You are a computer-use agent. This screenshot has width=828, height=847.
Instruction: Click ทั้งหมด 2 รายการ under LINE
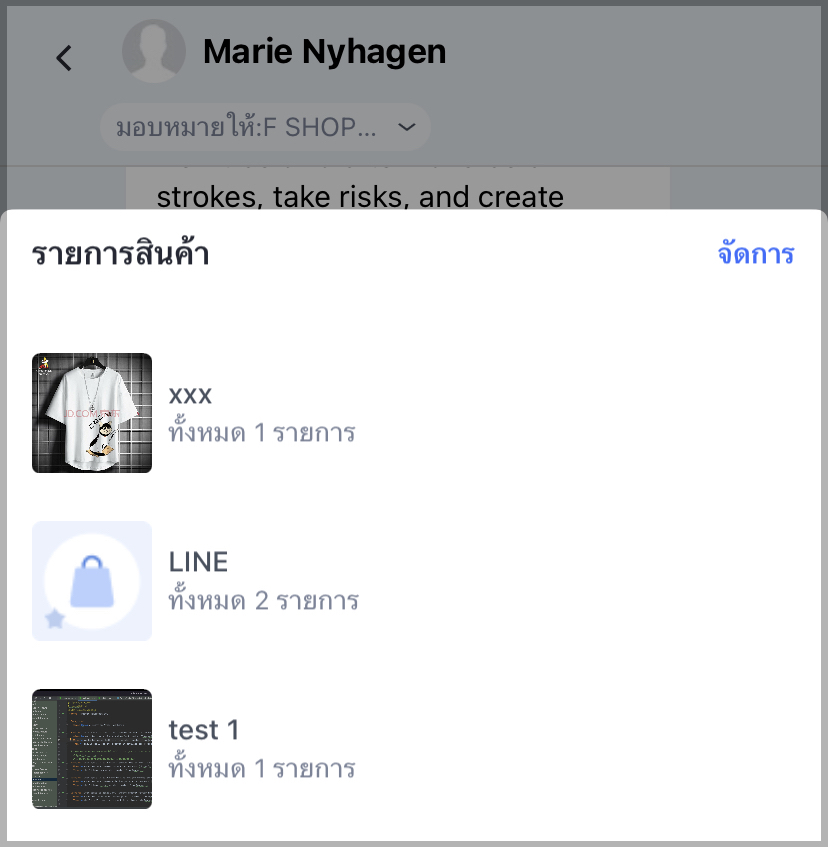click(x=262, y=600)
